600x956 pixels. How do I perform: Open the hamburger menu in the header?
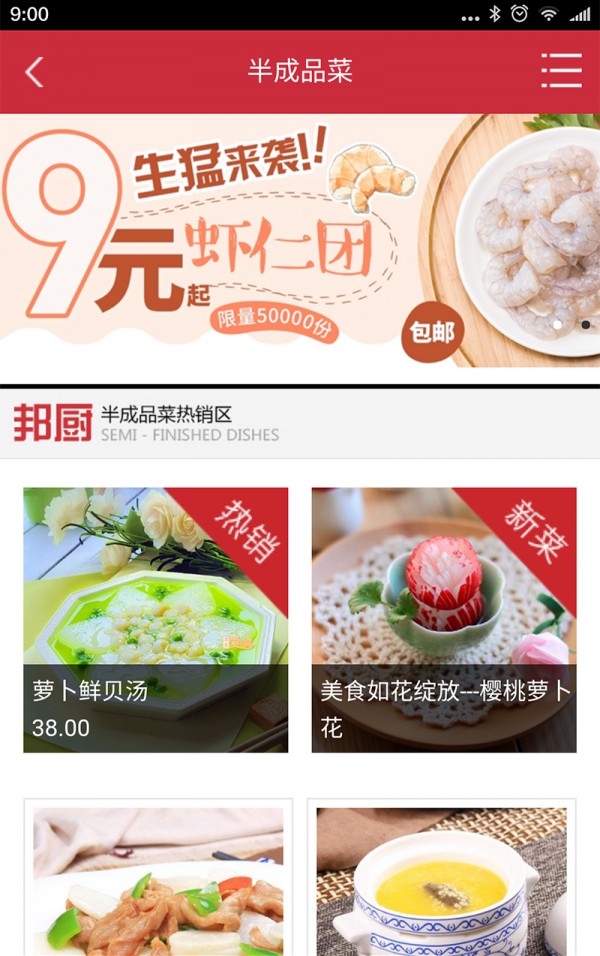(x=561, y=71)
